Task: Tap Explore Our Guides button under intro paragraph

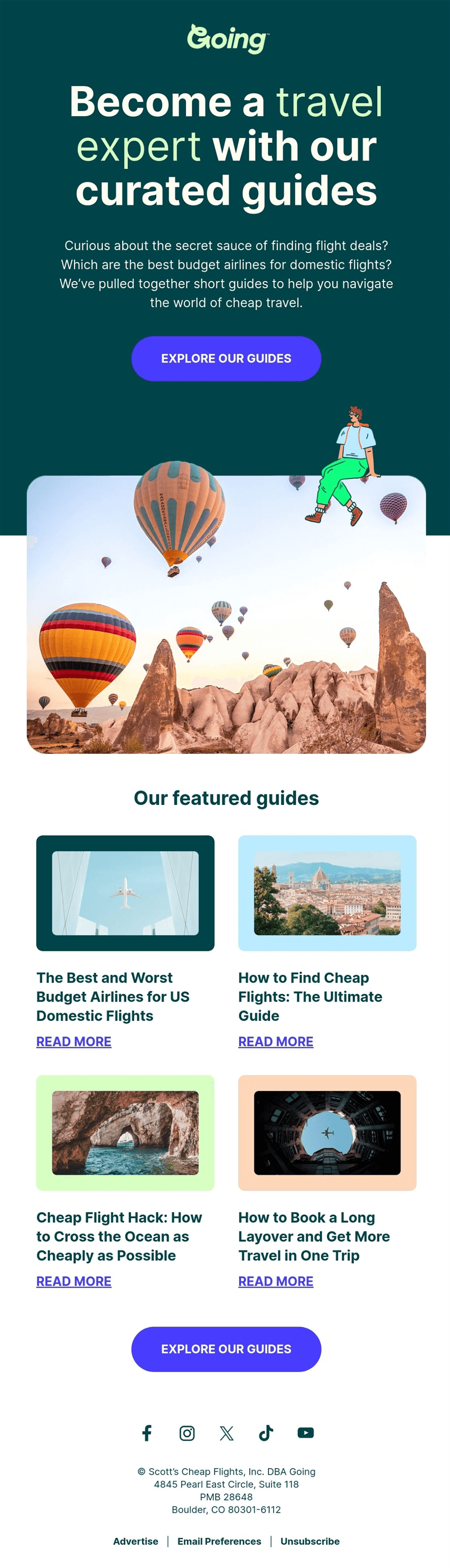Action: [225, 359]
